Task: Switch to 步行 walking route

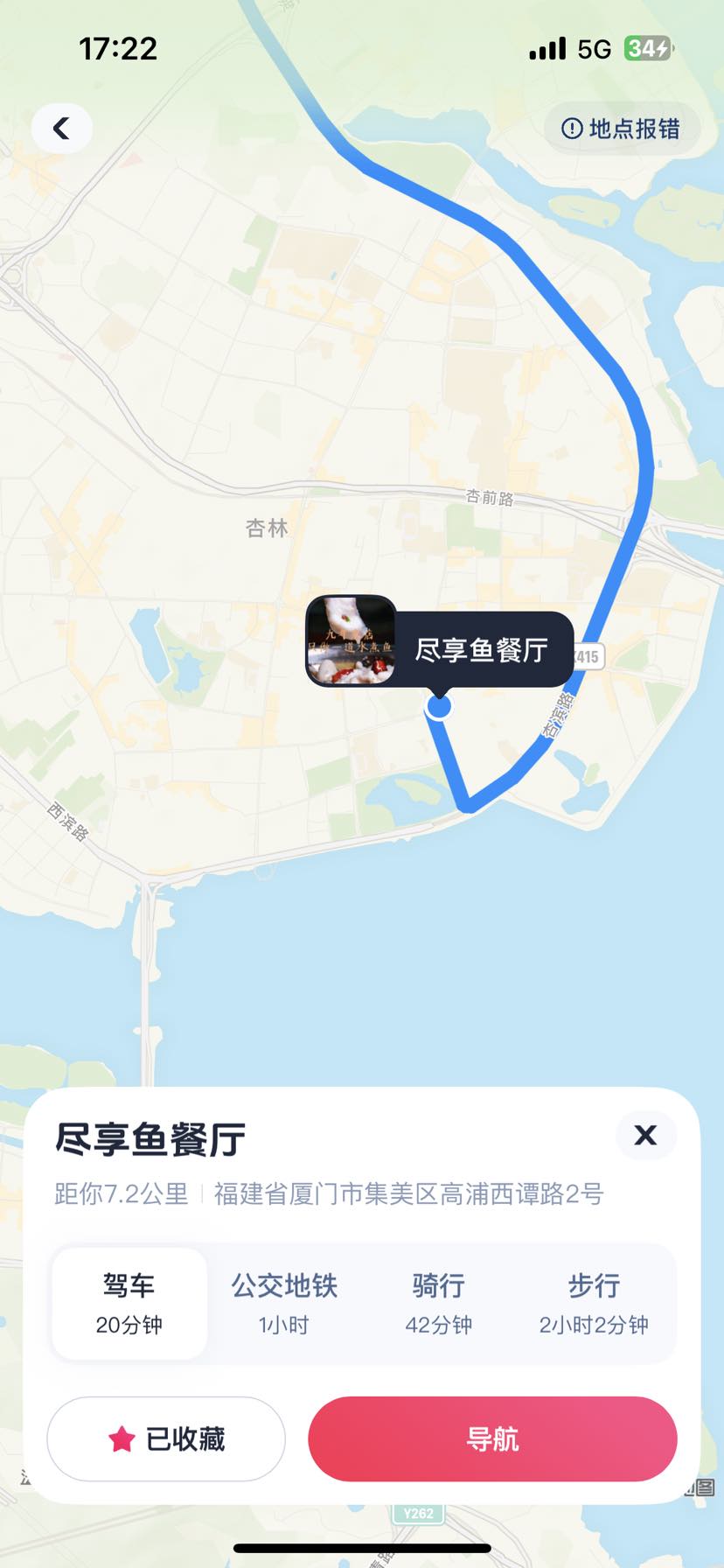Action: click(x=594, y=1303)
